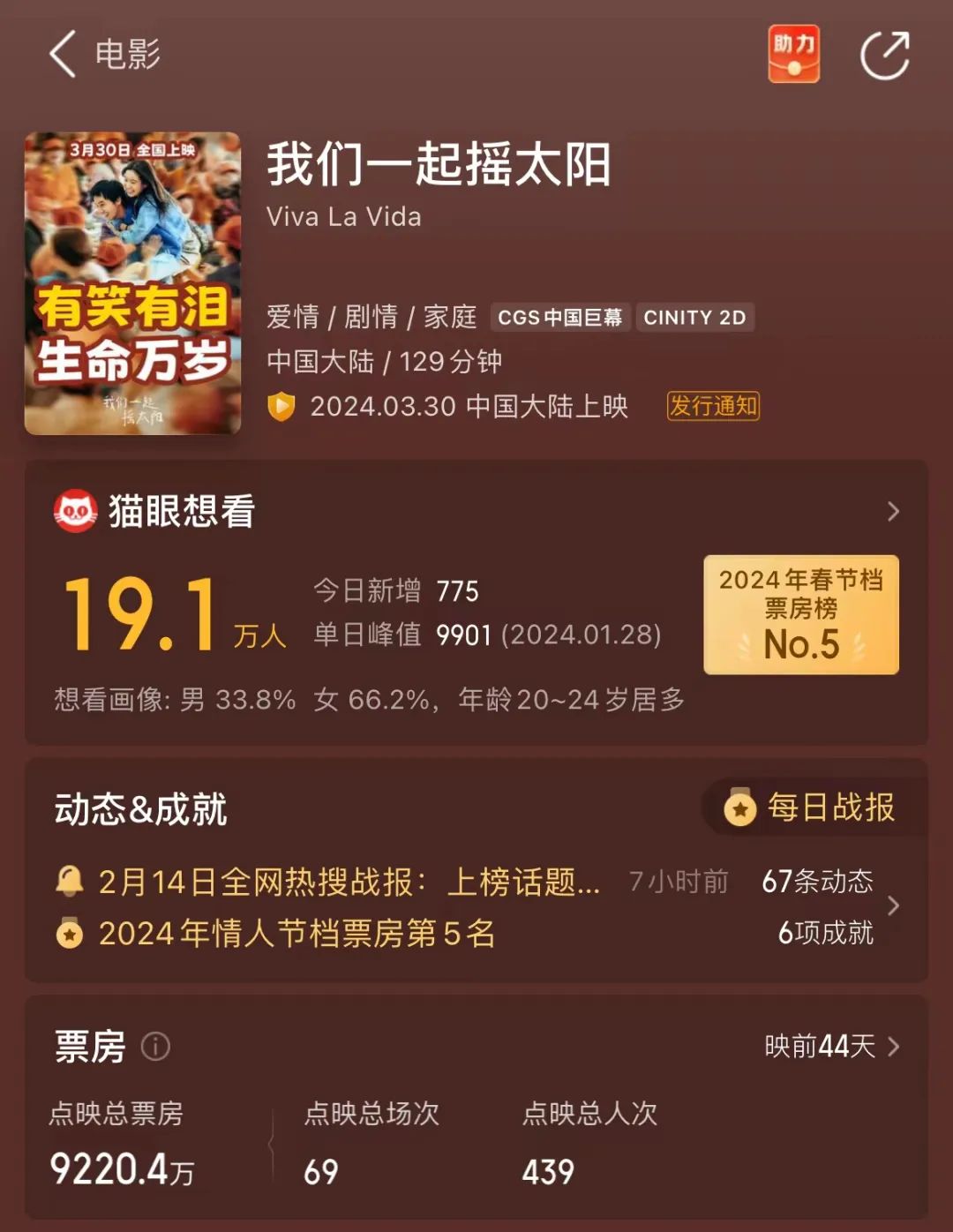Open the 每日战报 button
The width and height of the screenshot is (953, 1232).
(x=814, y=808)
